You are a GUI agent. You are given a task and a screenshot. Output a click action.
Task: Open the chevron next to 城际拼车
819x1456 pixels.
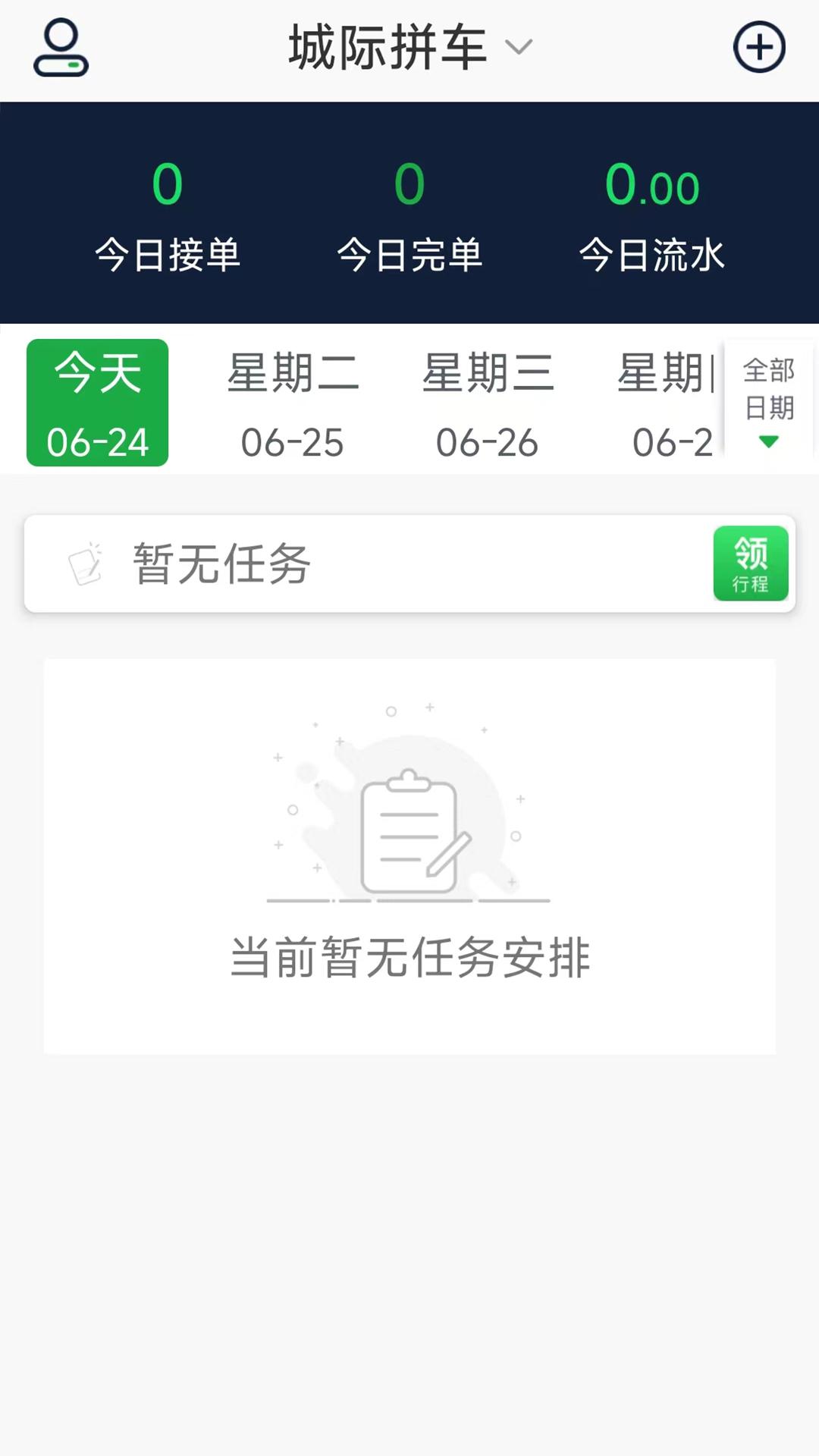[518, 48]
